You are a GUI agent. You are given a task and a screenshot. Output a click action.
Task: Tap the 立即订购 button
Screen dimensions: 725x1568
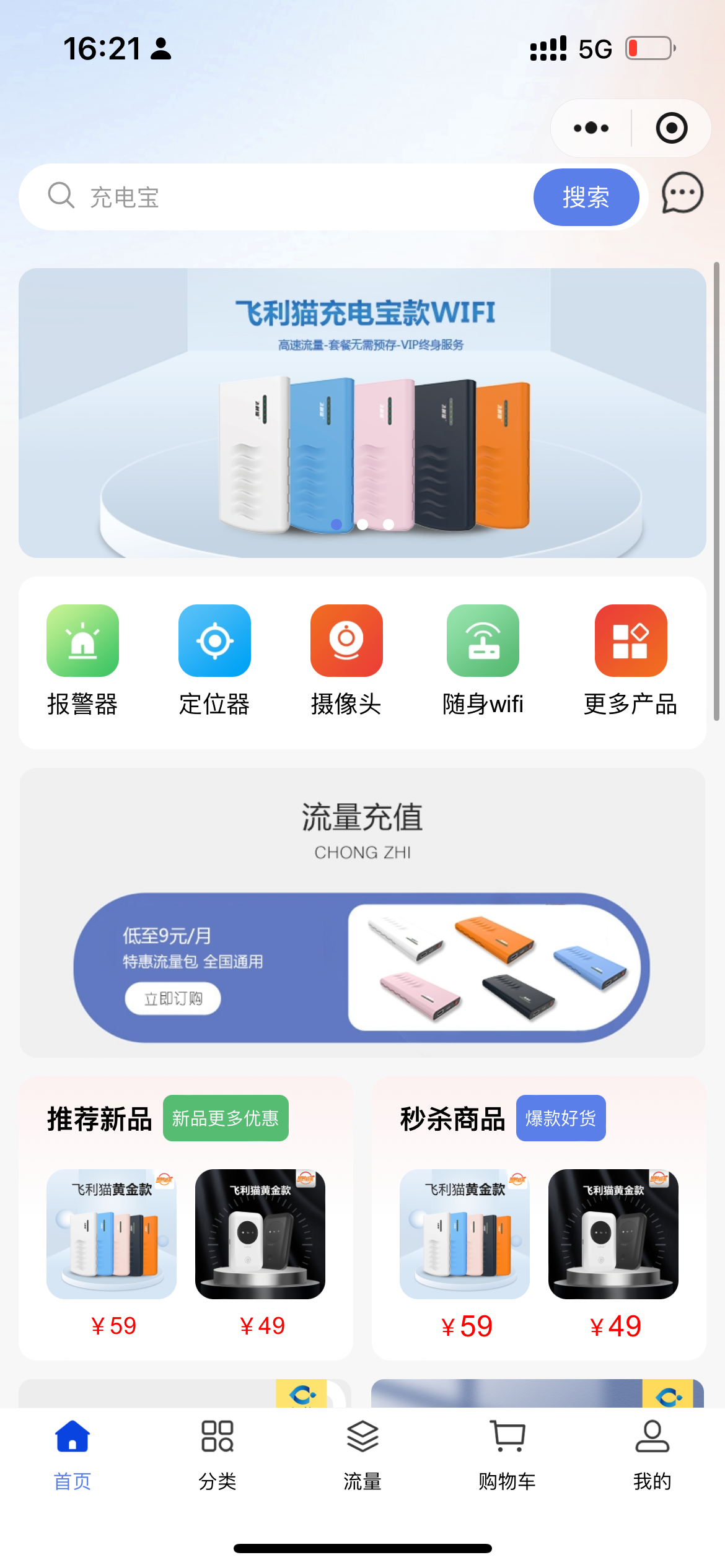coord(173,998)
